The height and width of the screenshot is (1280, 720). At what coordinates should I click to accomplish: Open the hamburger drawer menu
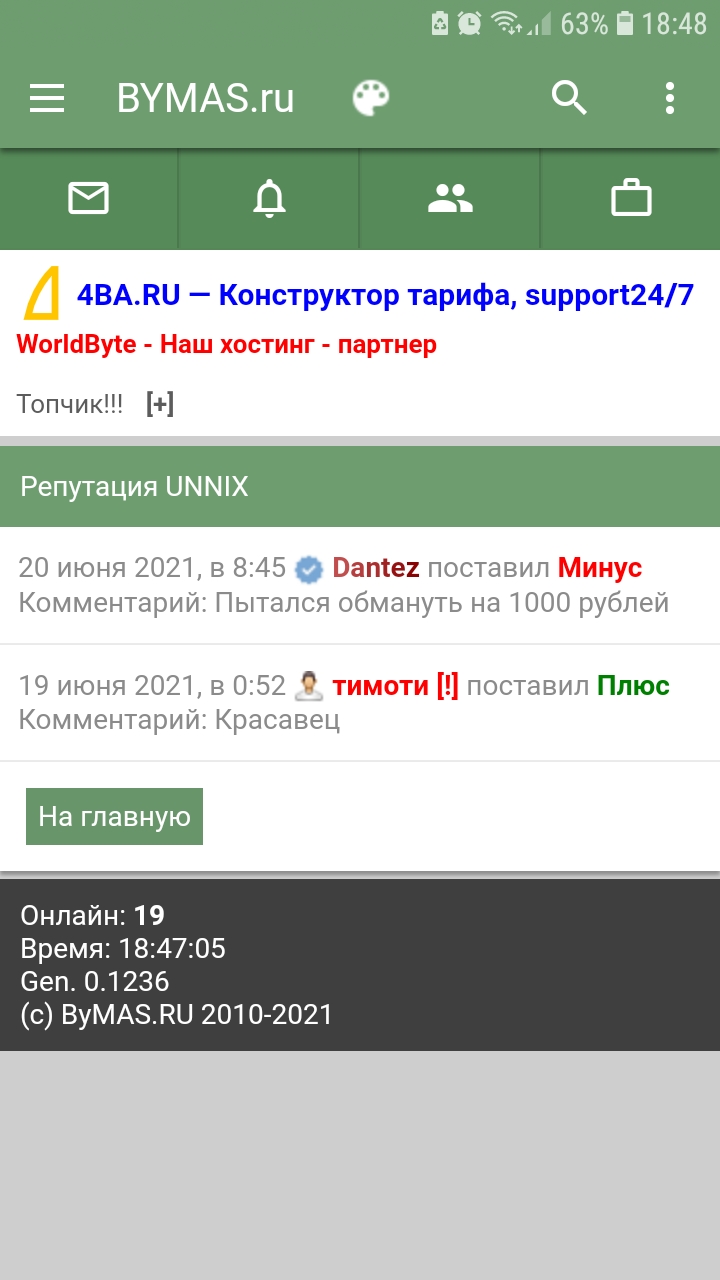(47, 98)
